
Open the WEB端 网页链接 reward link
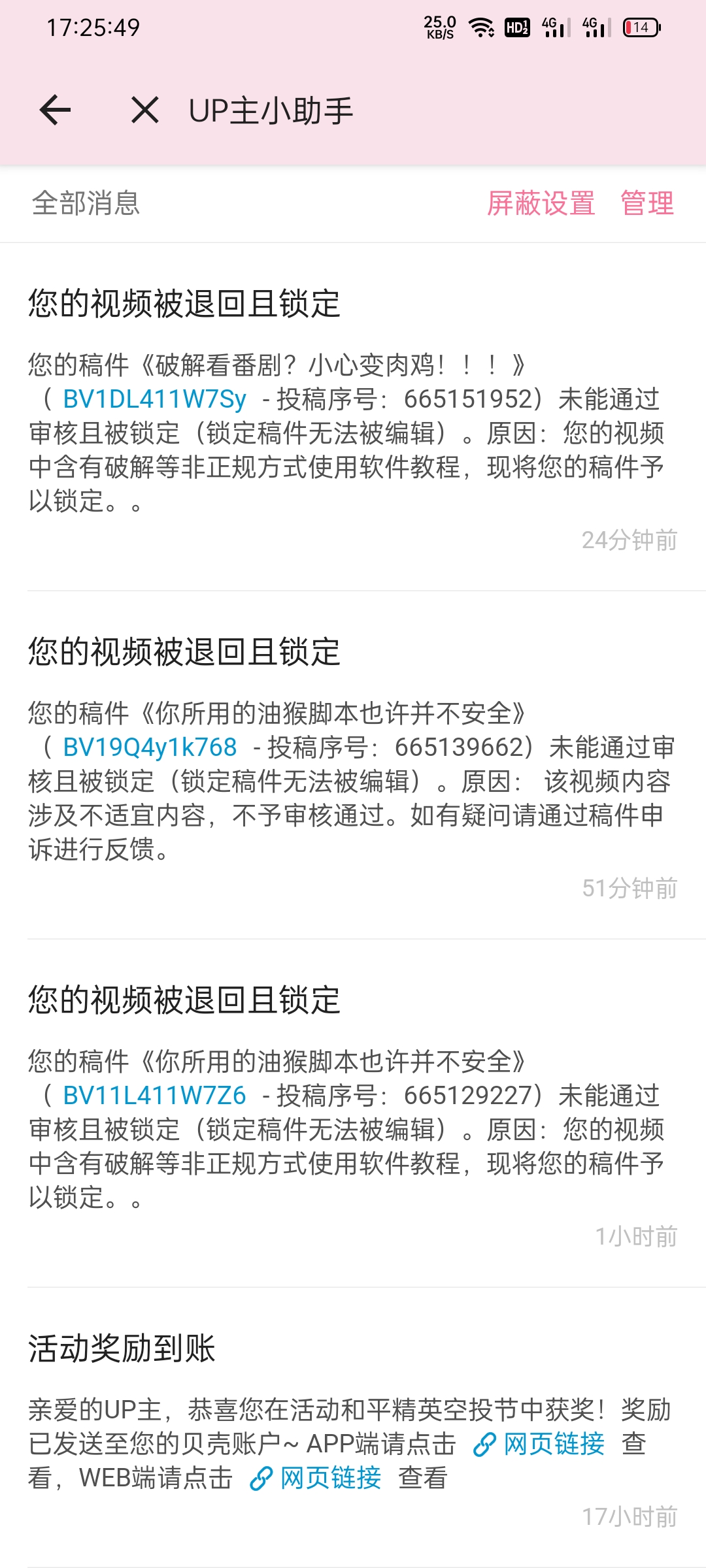point(316,1478)
